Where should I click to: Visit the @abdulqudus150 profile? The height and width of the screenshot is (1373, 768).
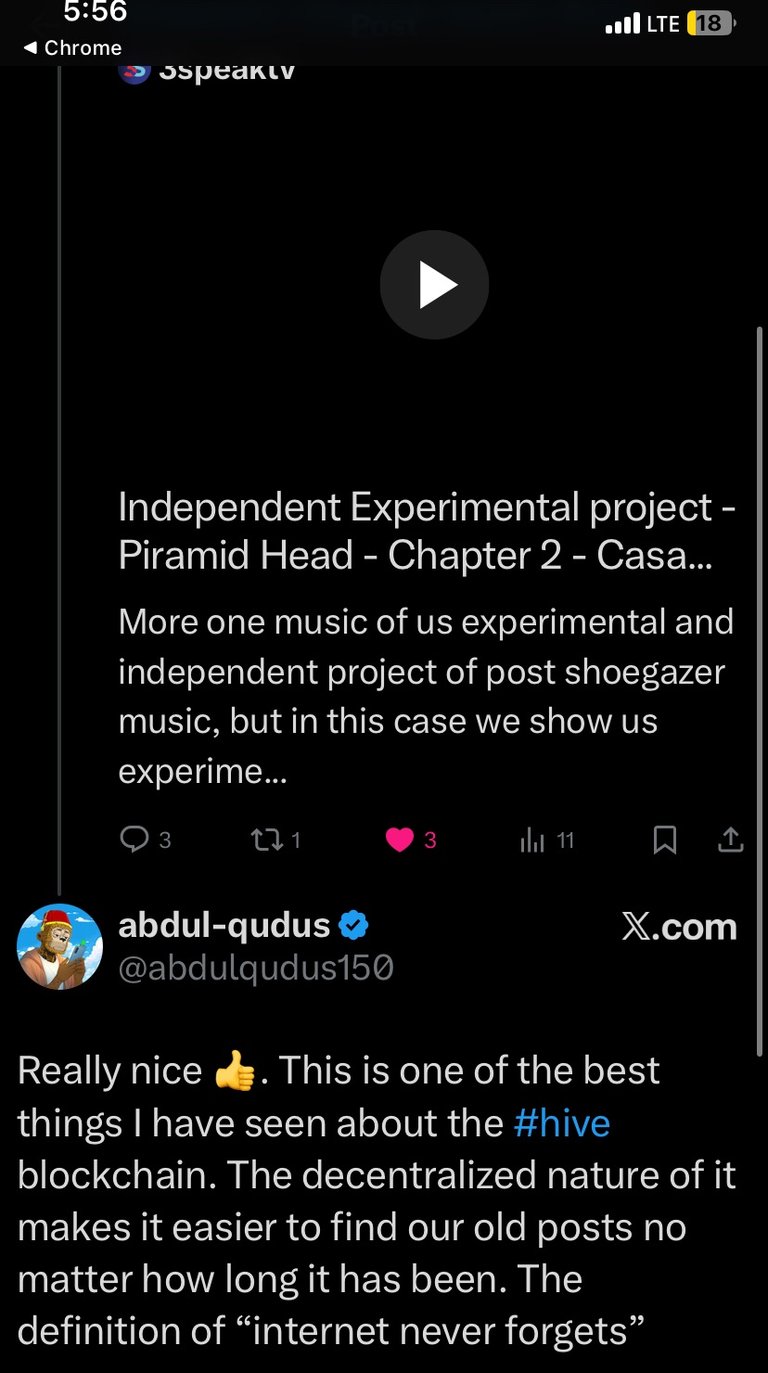coord(256,968)
